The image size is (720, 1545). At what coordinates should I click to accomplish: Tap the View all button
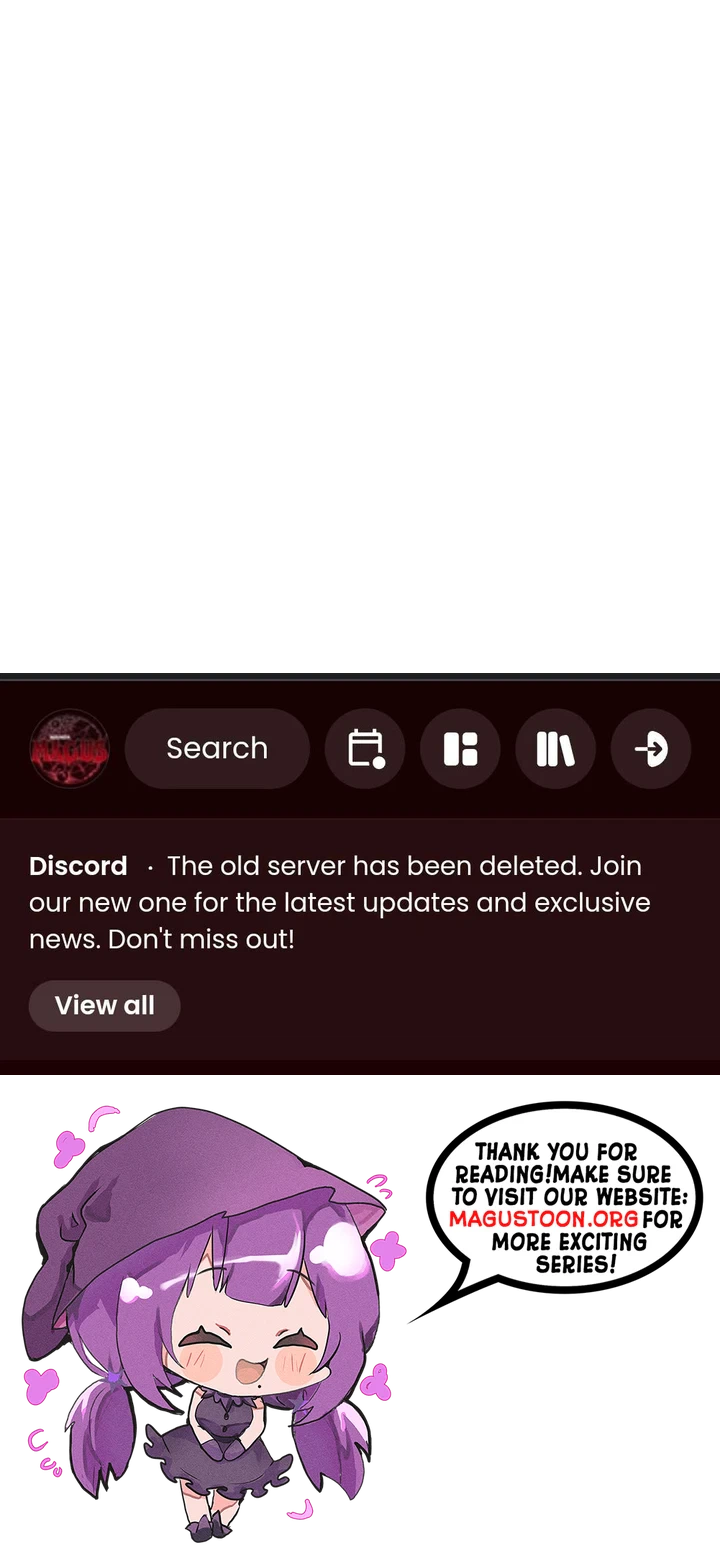coord(105,1005)
